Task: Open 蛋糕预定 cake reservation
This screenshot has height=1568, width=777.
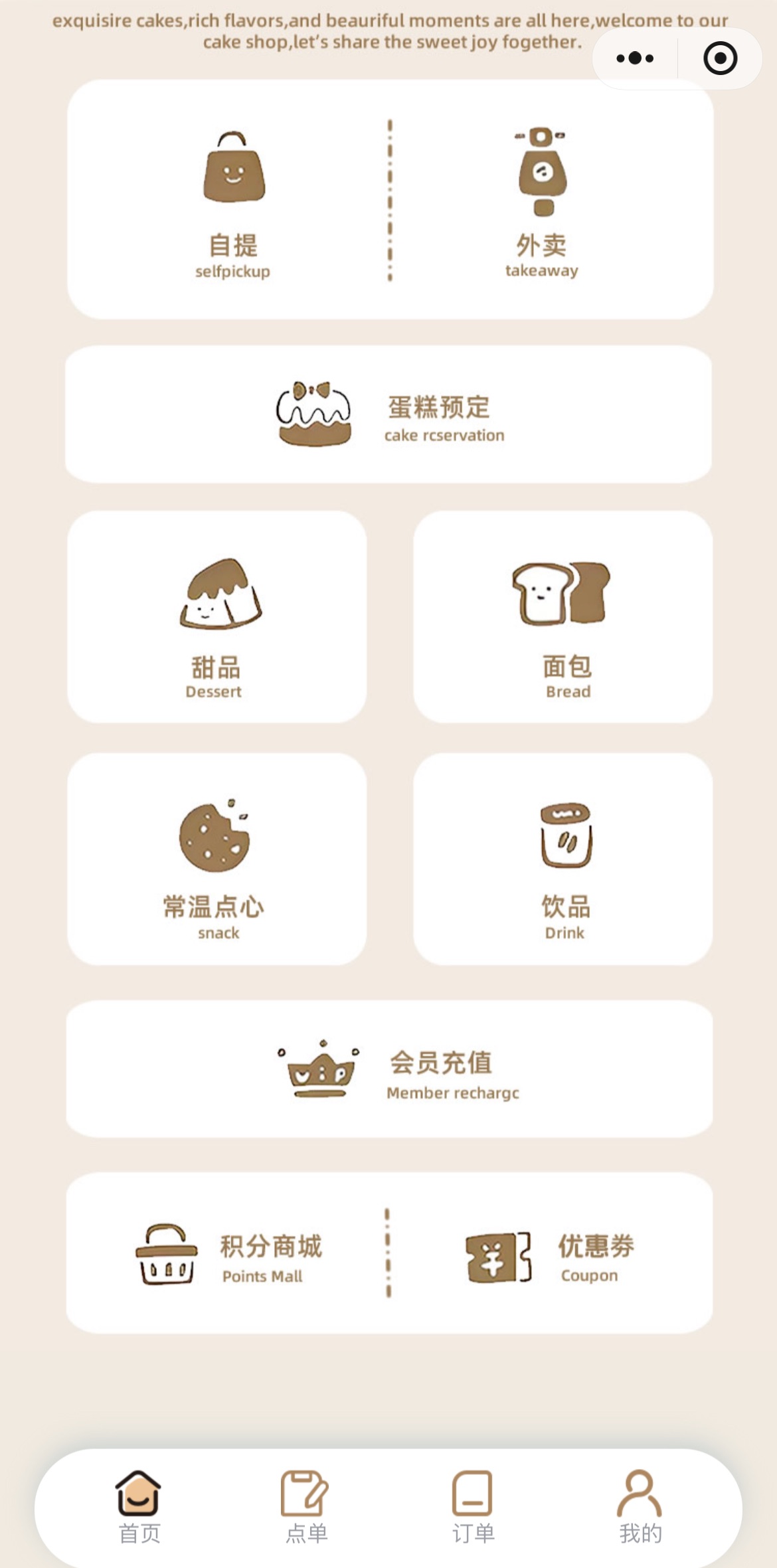Action: point(388,414)
